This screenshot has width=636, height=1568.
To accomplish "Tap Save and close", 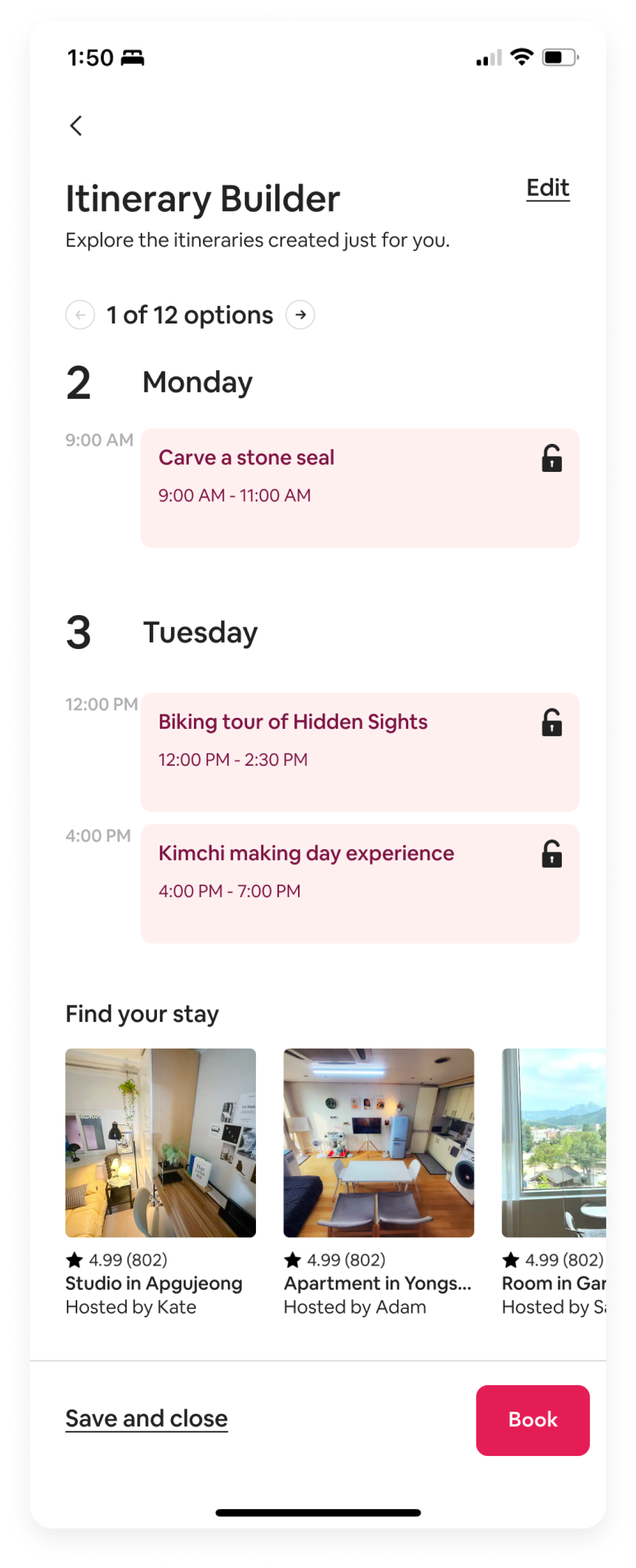I will coord(146,1419).
